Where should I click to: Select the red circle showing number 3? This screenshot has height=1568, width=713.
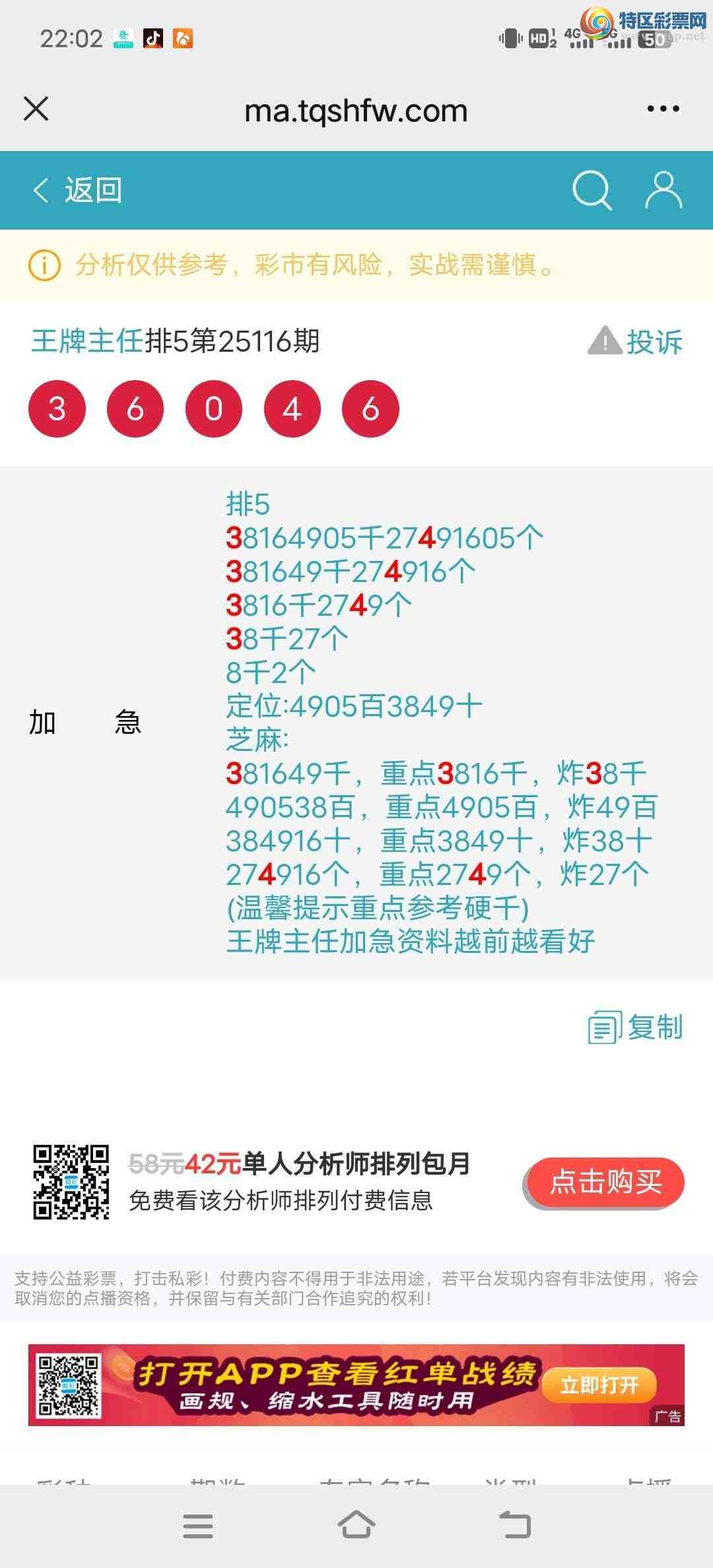pyautogui.click(x=57, y=408)
